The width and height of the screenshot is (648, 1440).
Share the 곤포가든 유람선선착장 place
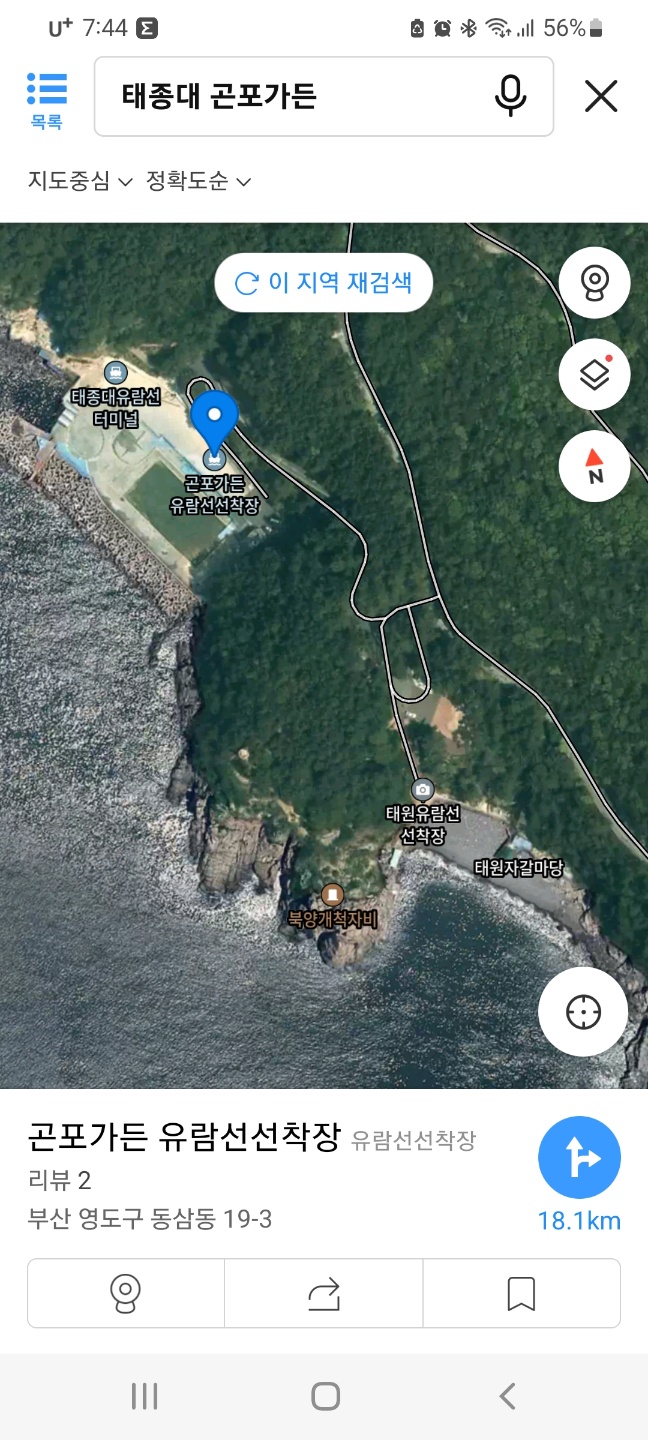pyautogui.click(x=324, y=1293)
